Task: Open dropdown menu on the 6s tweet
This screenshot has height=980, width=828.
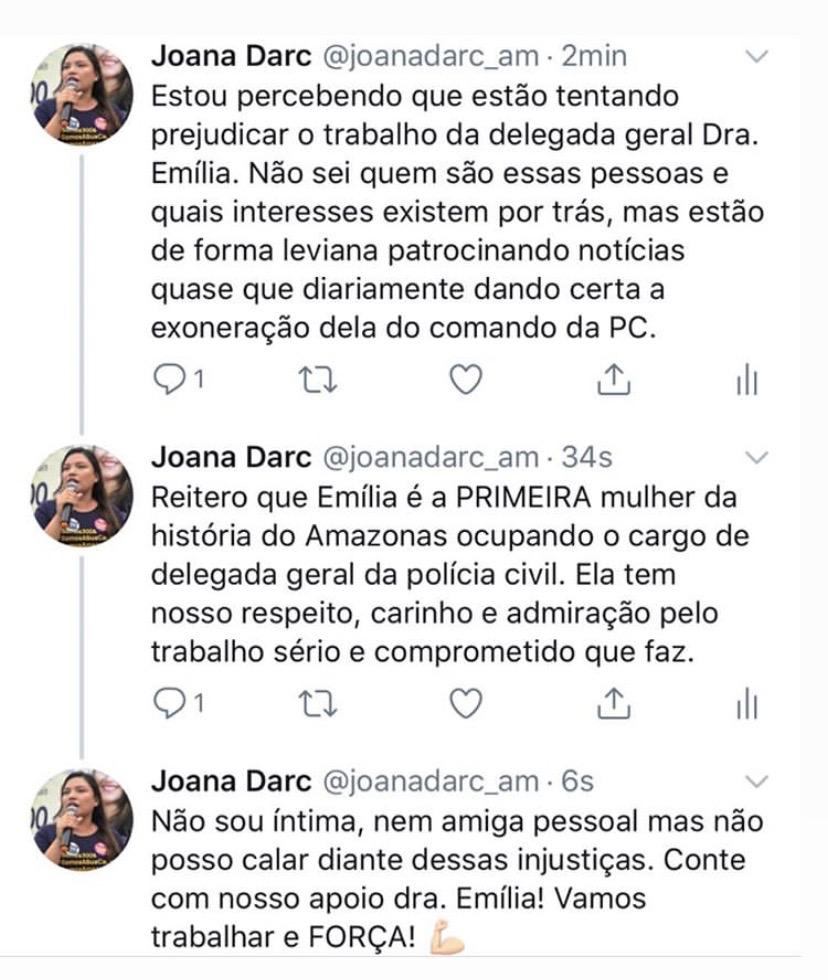Action: (758, 781)
